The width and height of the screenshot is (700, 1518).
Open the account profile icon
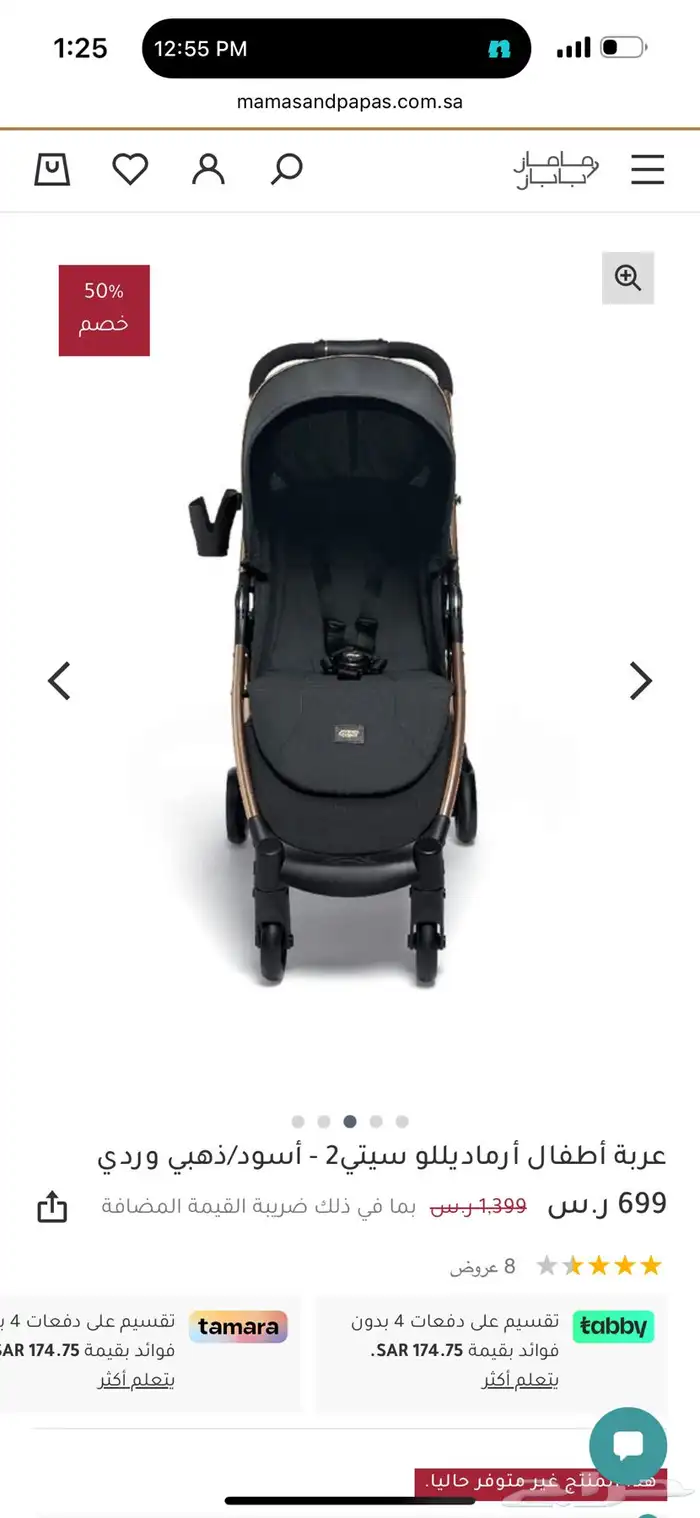(x=208, y=169)
